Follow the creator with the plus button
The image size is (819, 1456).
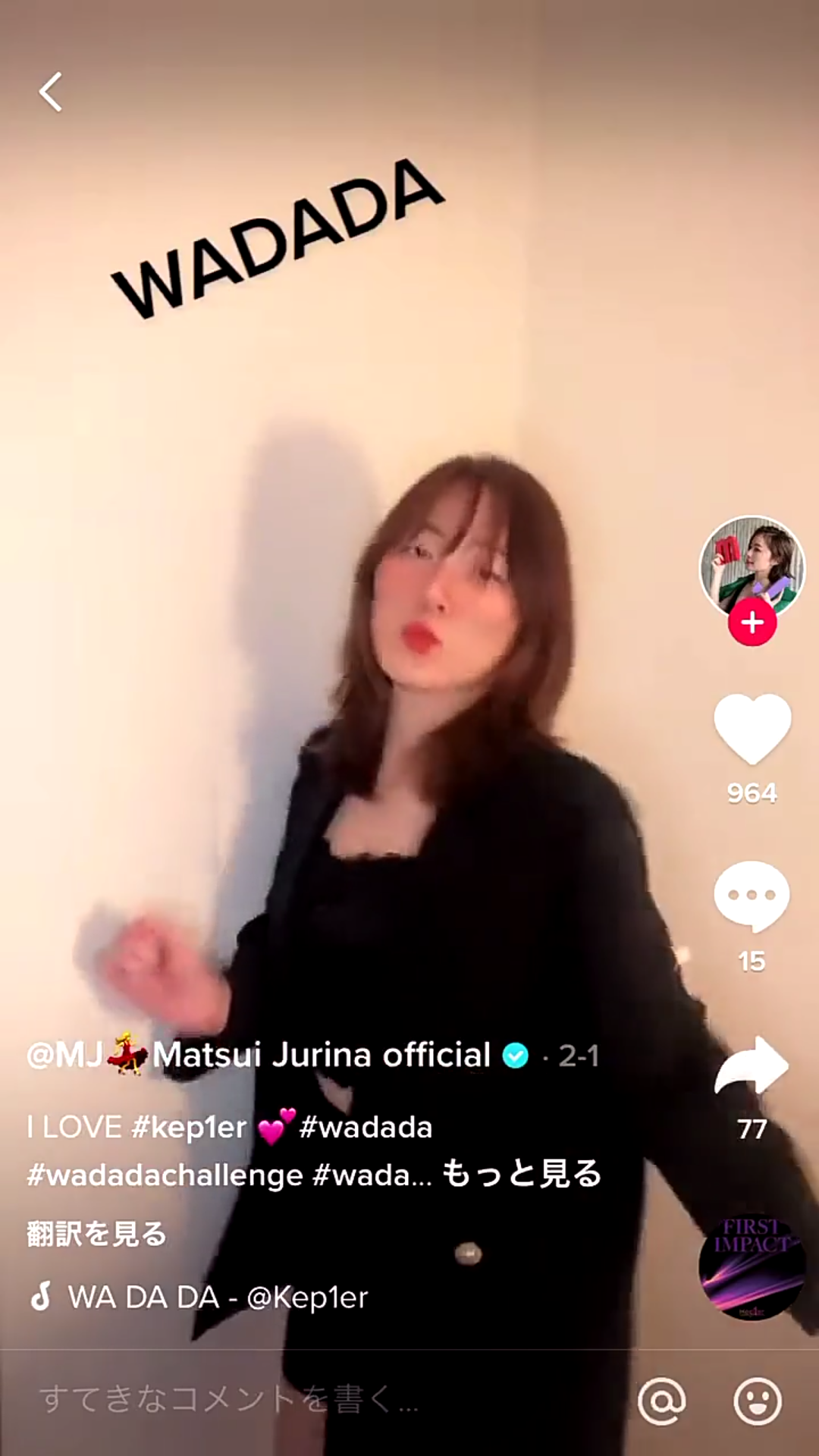752,623
